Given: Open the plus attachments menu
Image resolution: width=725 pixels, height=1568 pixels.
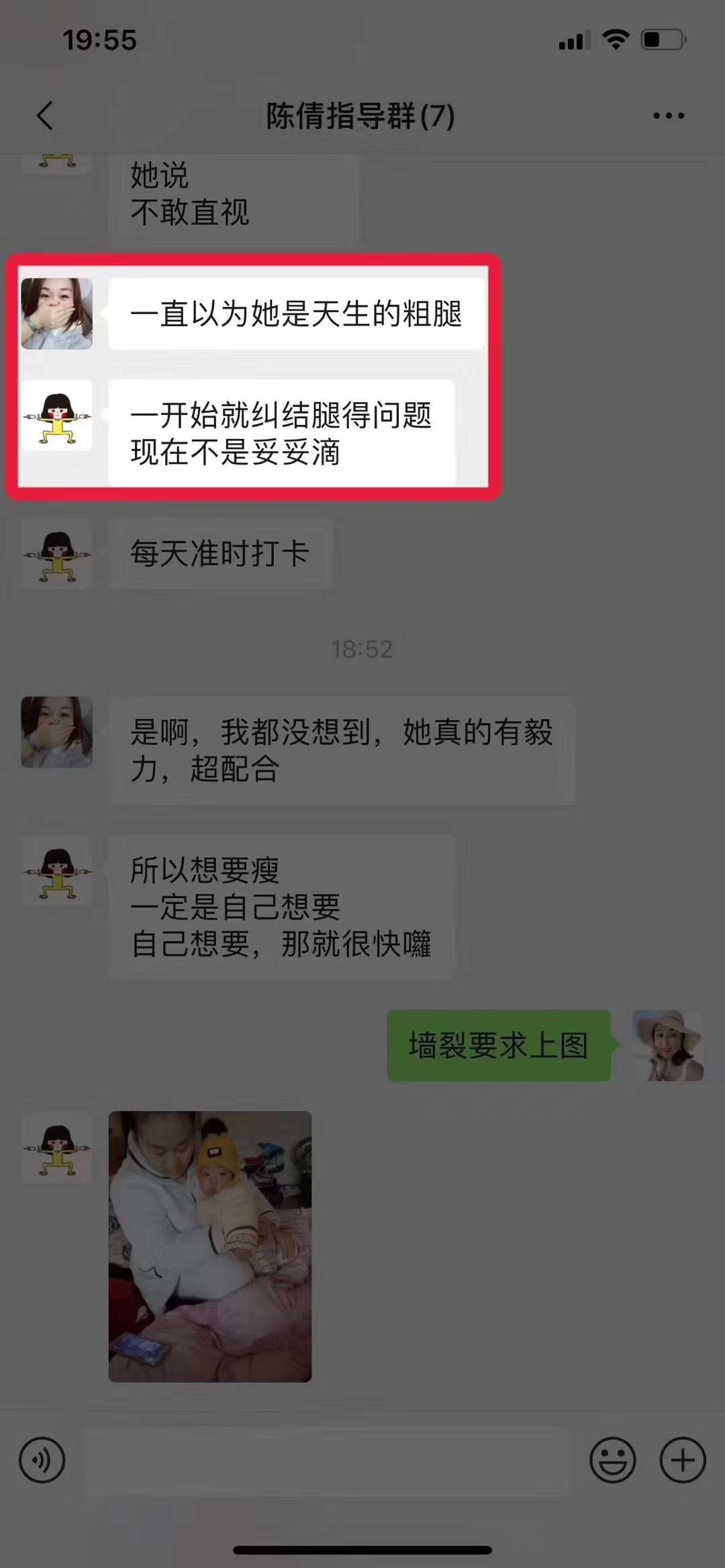Looking at the screenshot, I should click(x=683, y=1460).
